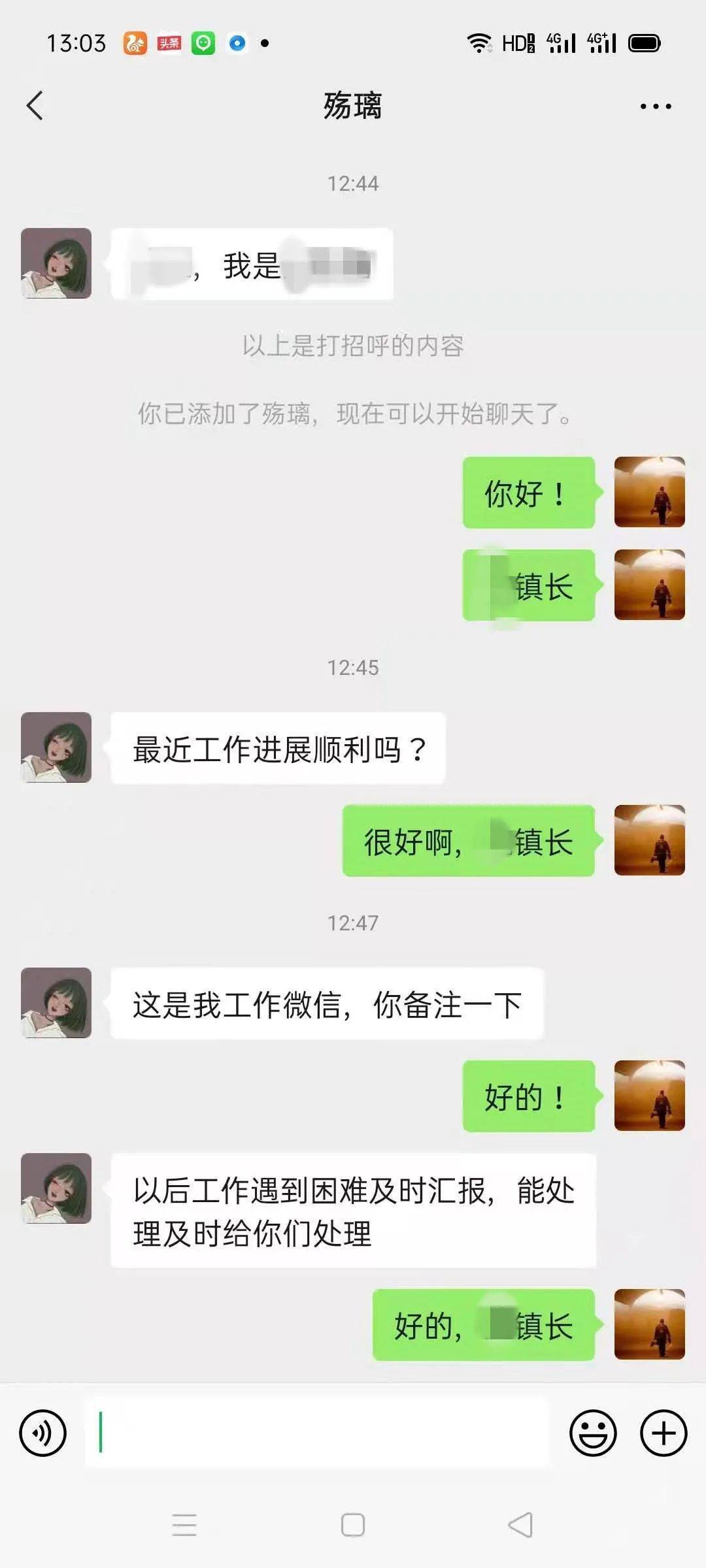This screenshot has height=1568, width=706.
Task: Tap the 4G signal strength bars
Action: (560, 42)
